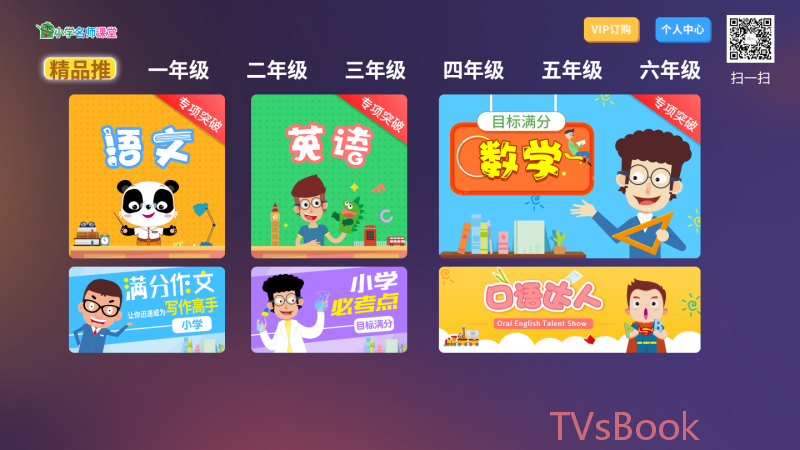Image resolution: width=800 pixels, height=450 pixels.
Task: Choose the 六年级 grade tab
Action: [x=670, y=70]
